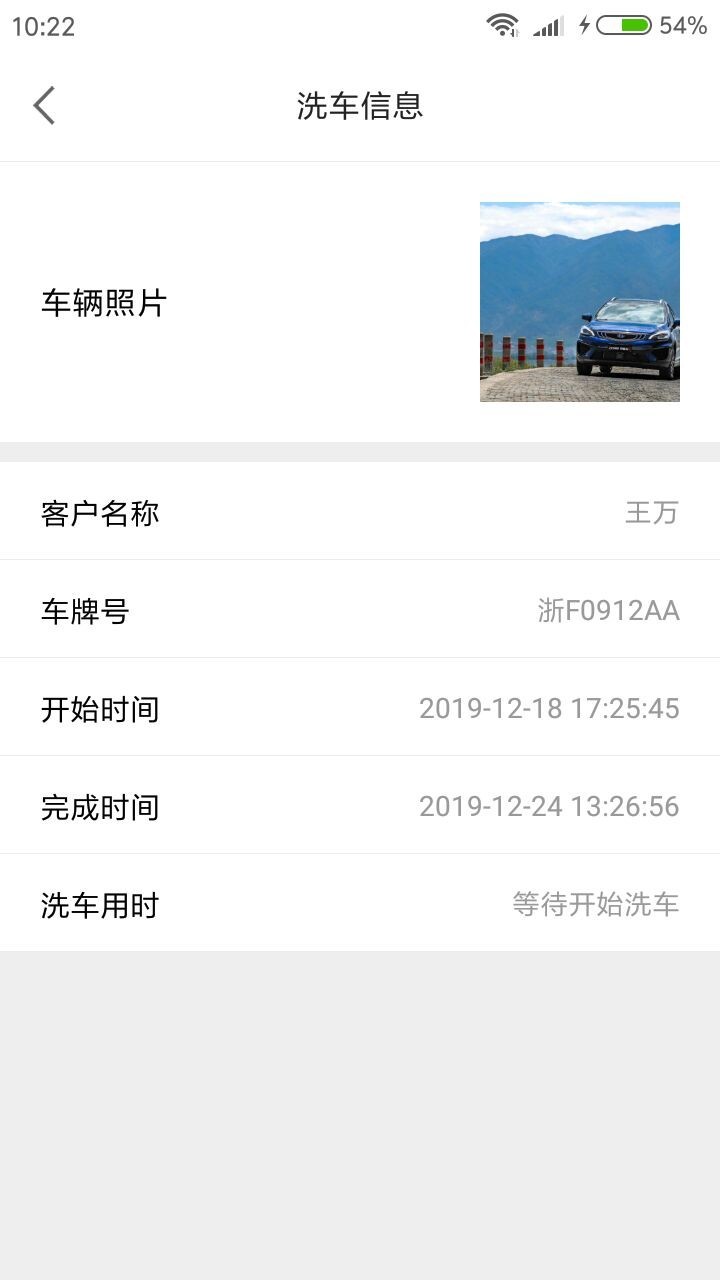This screenshot has width=720, height=1280.
Task: Tap the completion time 2019-12-24 13:26:56
Action: [551, 805]
